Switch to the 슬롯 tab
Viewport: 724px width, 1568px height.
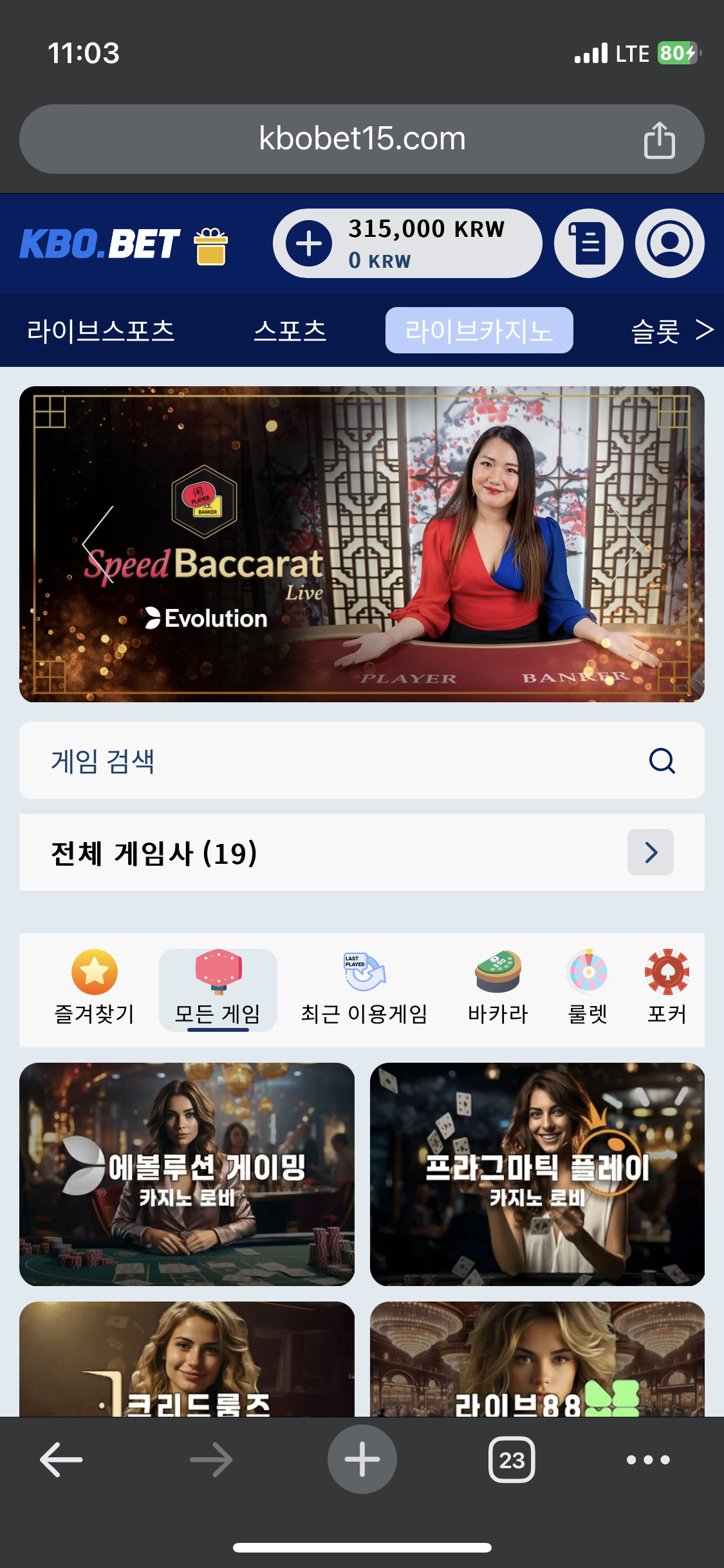coord(655,331)
